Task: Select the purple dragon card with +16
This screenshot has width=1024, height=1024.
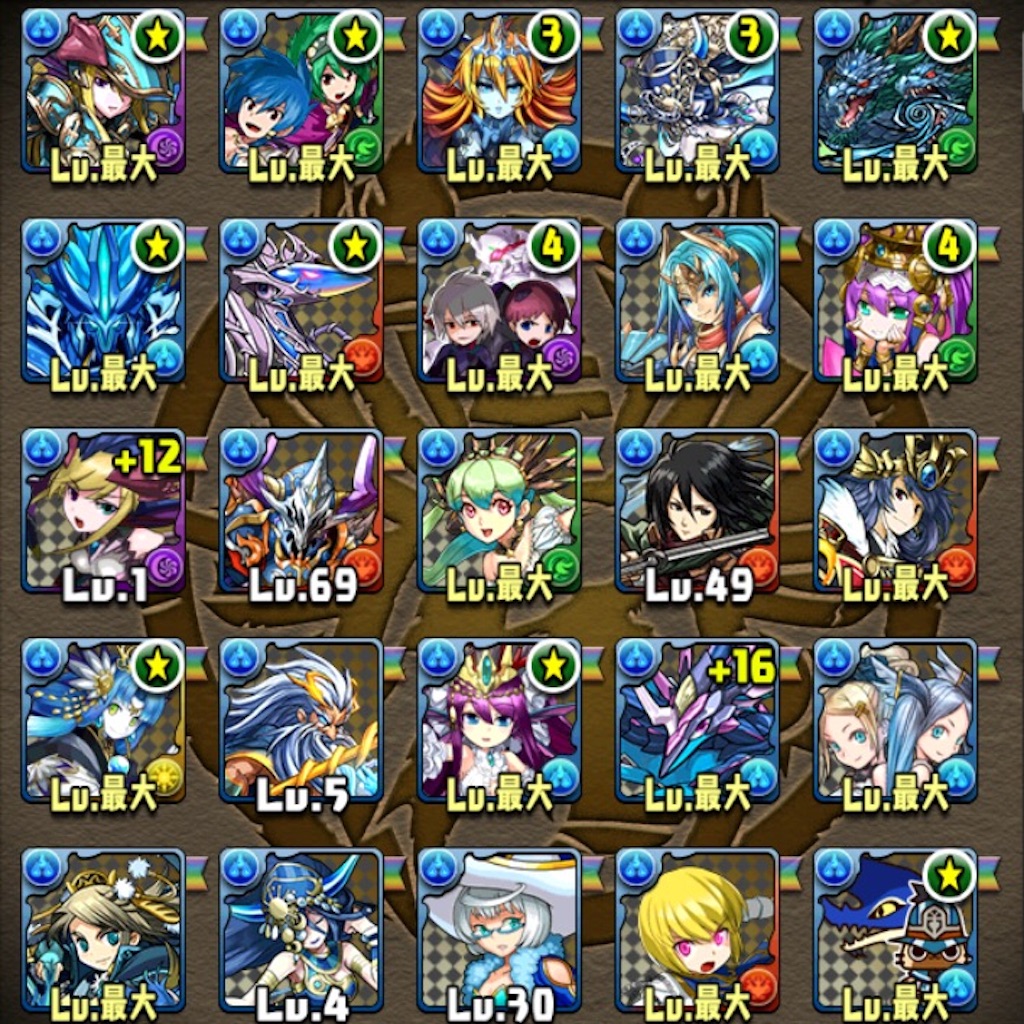Action: [698, 722]
